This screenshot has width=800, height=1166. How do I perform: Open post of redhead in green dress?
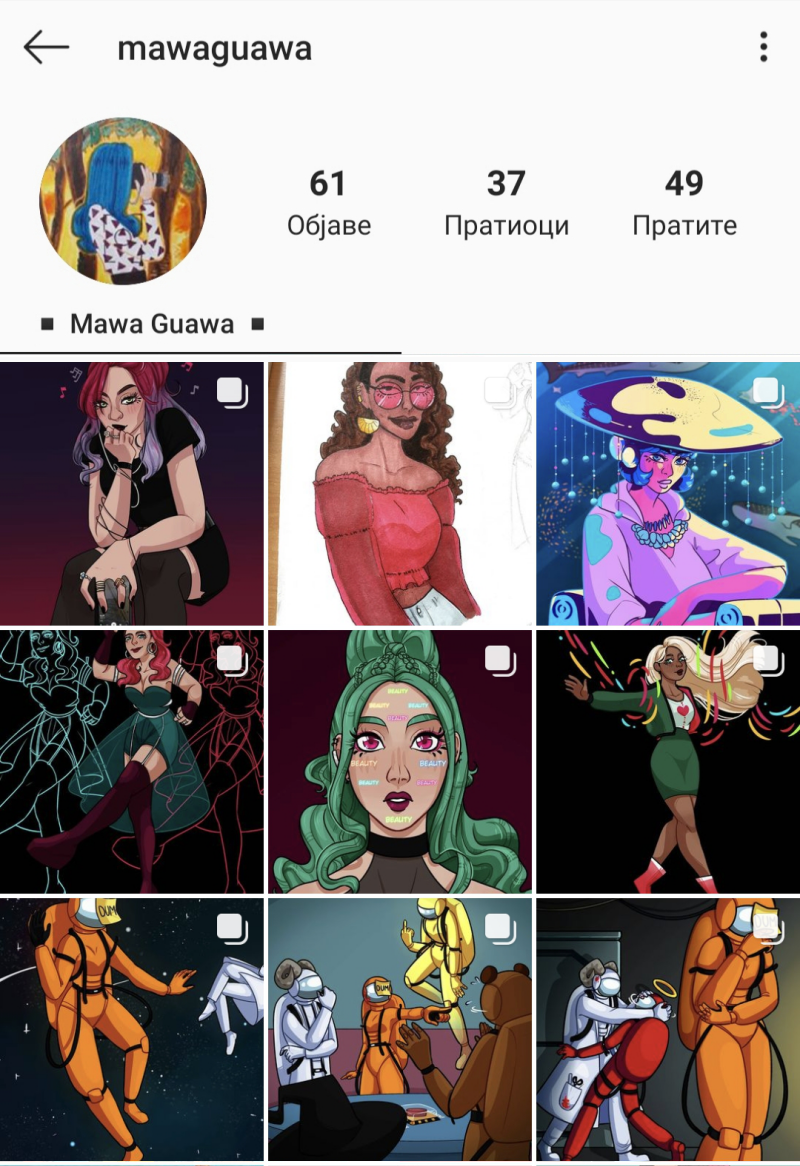pyautogui.click(x=132, y=761)
